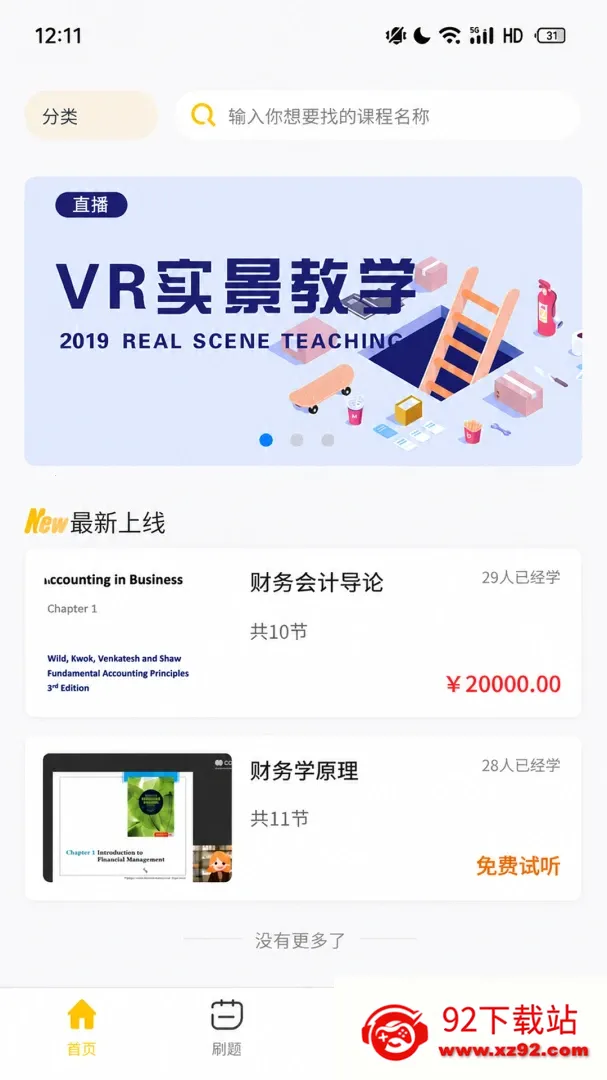Jump to the second banner page dot
Image resolution: width=607 pixels, height=1080 pixels.
(x=296, y=440)
